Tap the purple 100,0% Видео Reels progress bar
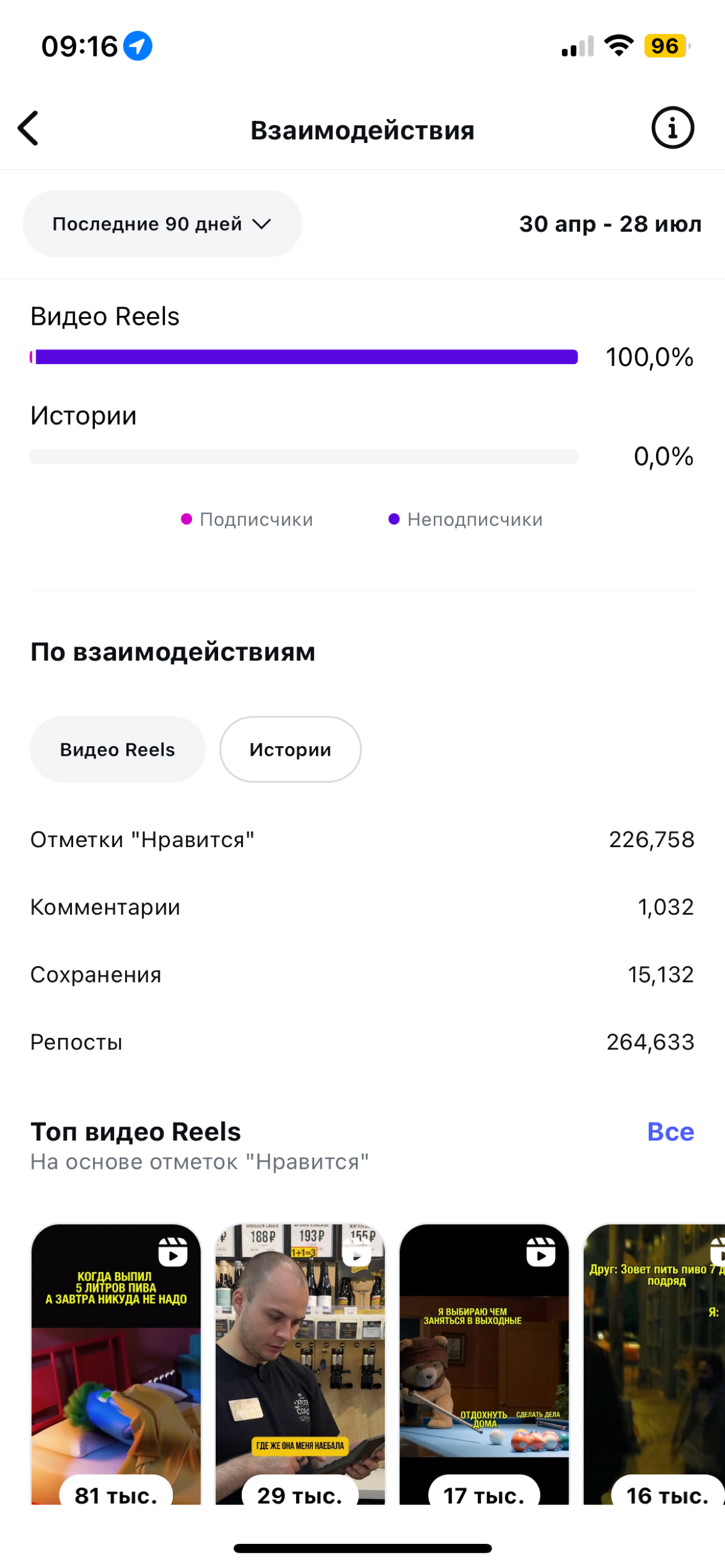Image resolution: width=725 pixels, height=1568 pixels. coord(304,357)
